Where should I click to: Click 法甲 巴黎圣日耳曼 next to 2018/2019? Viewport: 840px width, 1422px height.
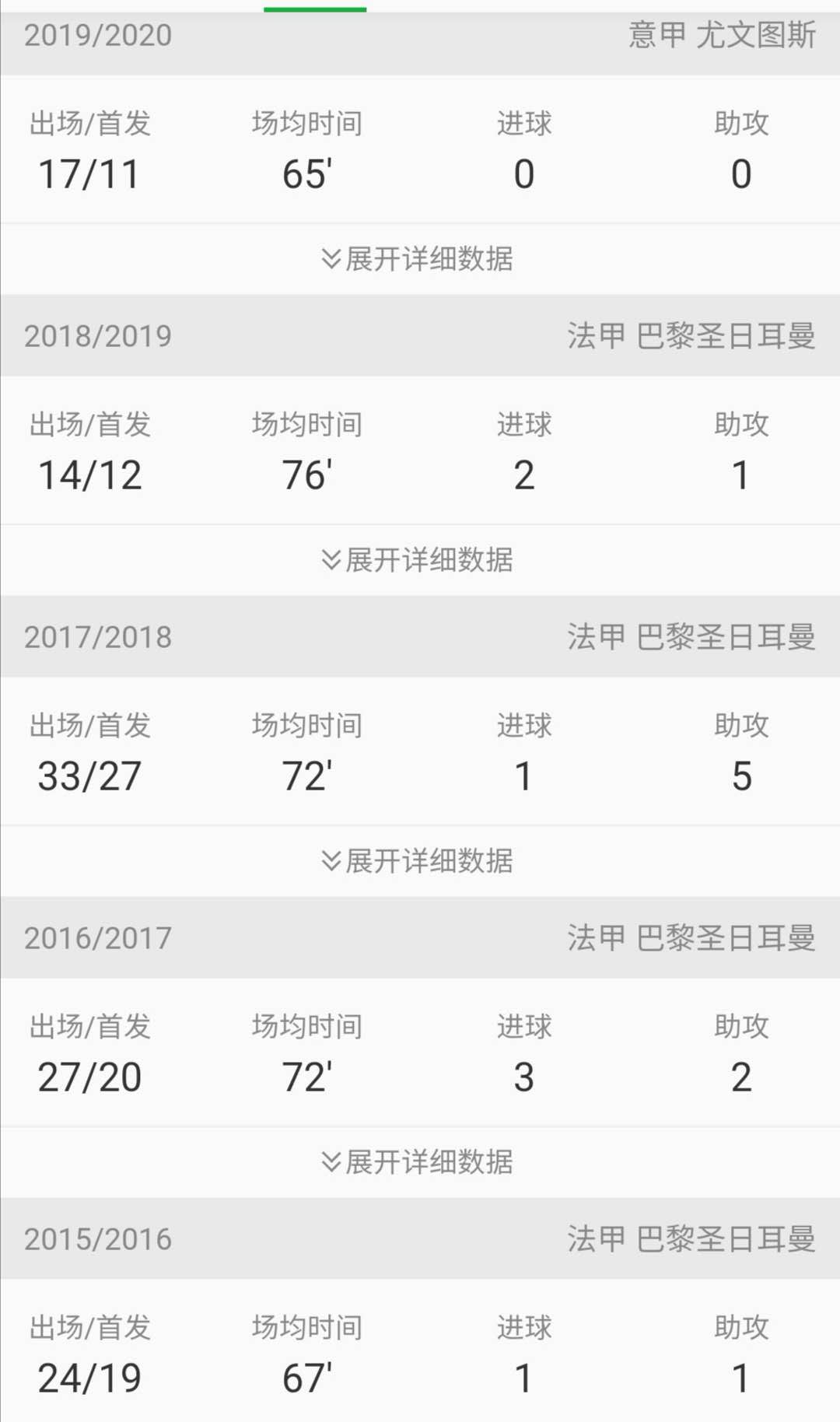coord(692,336)
